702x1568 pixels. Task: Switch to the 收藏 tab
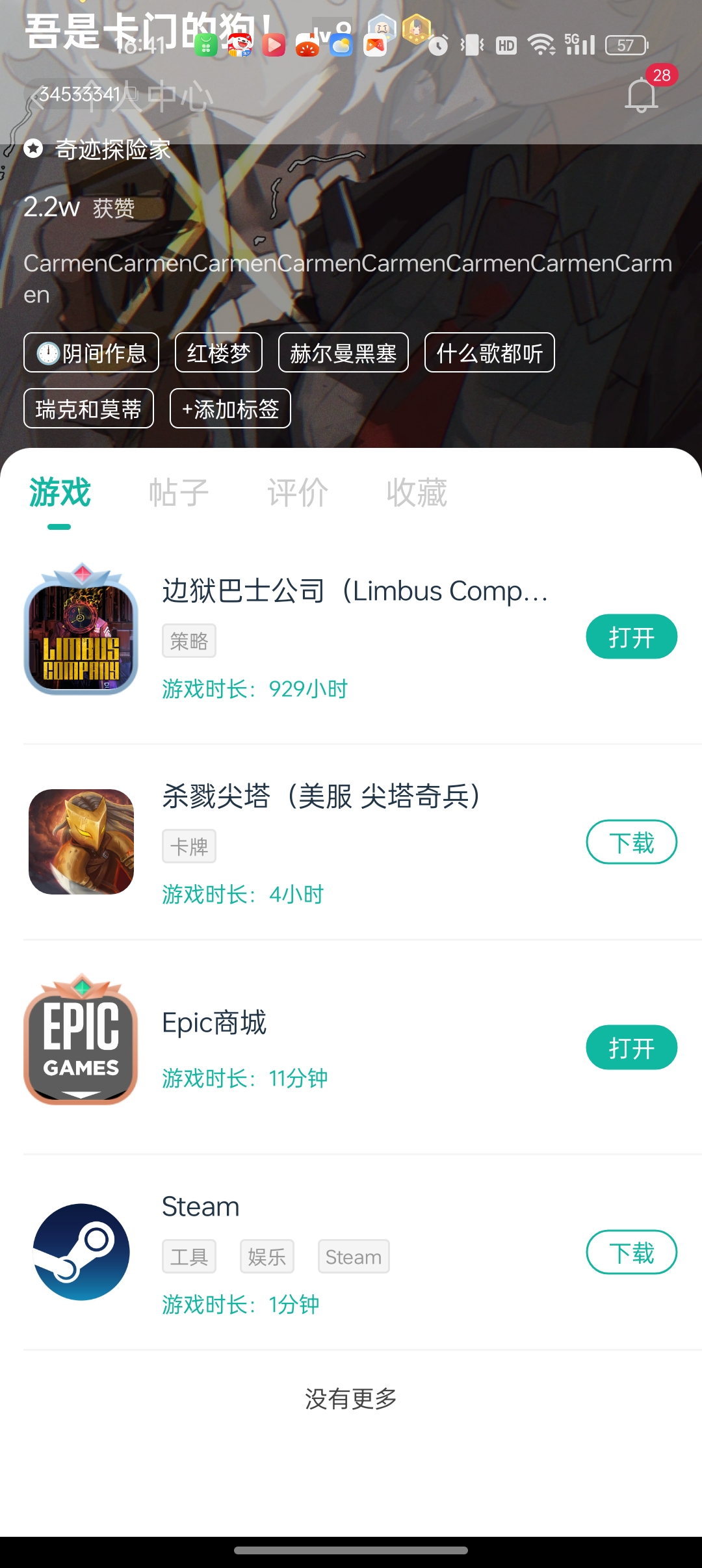click(417, 492)
